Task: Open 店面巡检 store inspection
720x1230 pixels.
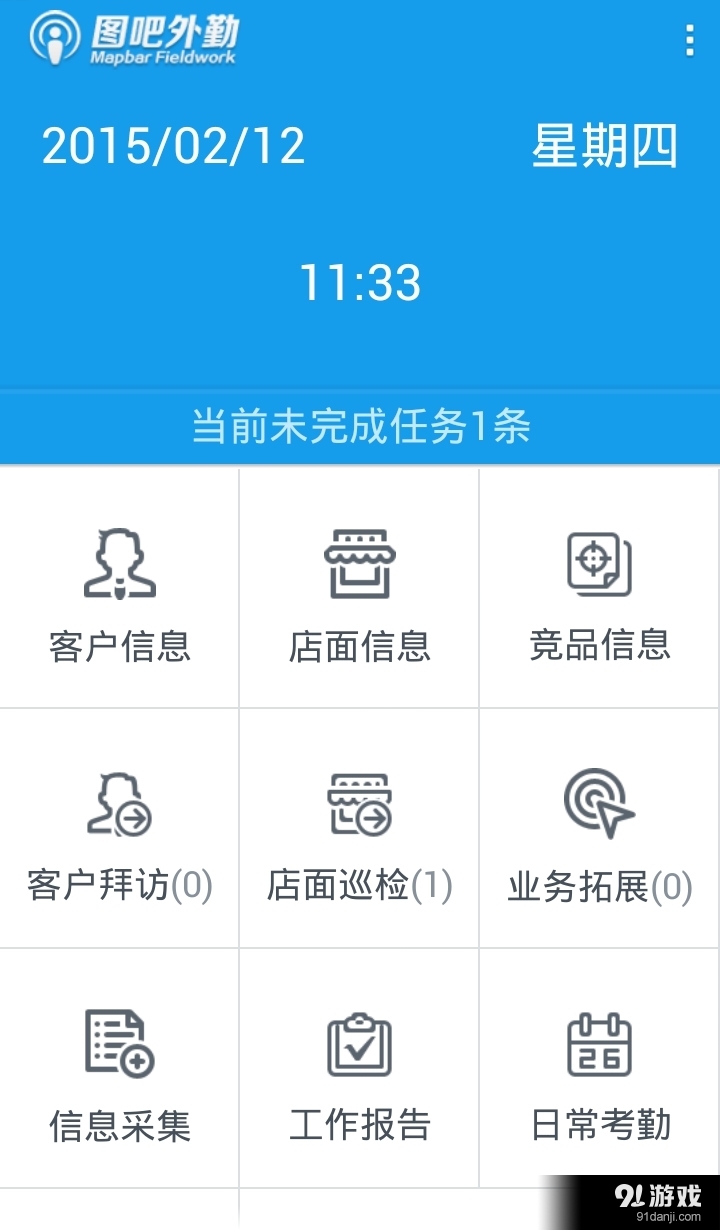Action: click(x=359, y=828)
